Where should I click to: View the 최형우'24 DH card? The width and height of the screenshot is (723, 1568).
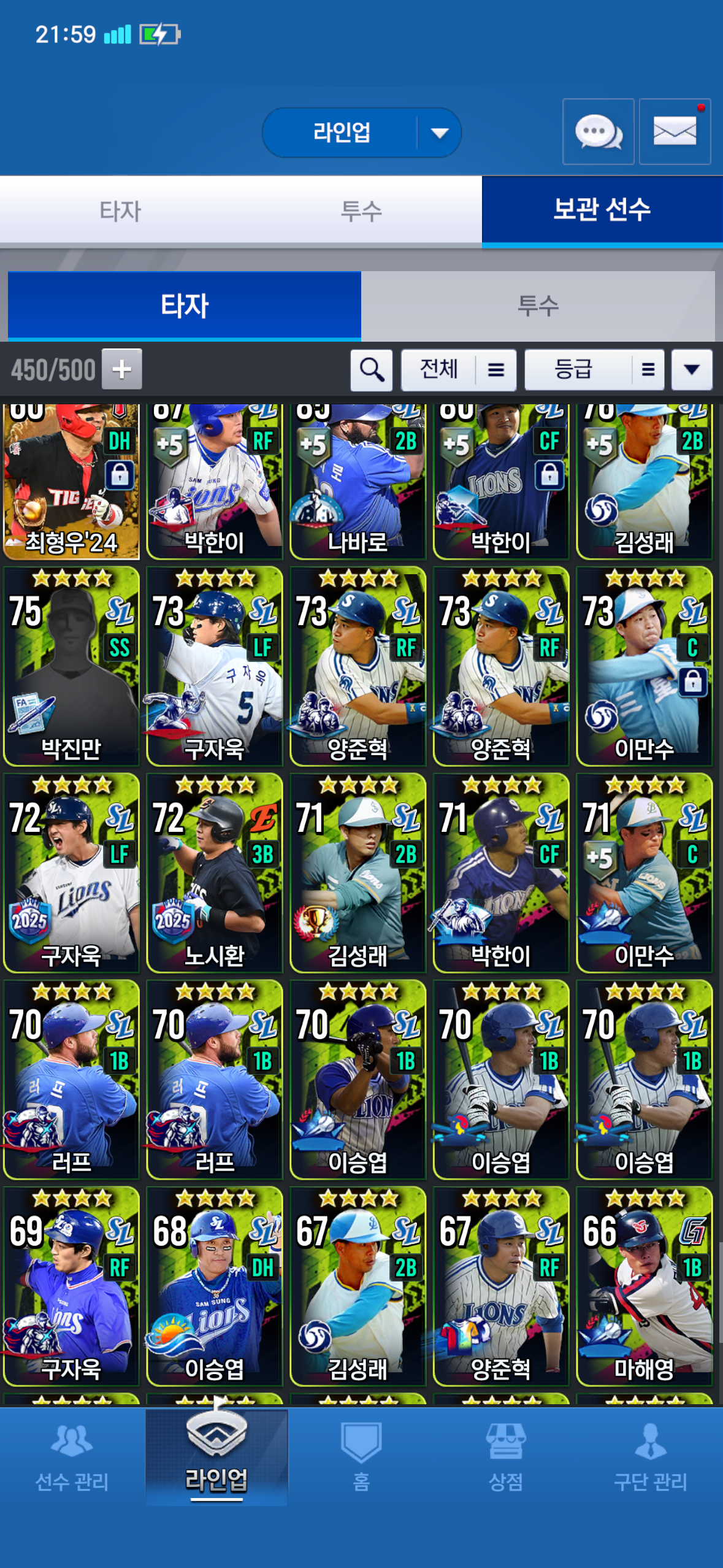71,482
